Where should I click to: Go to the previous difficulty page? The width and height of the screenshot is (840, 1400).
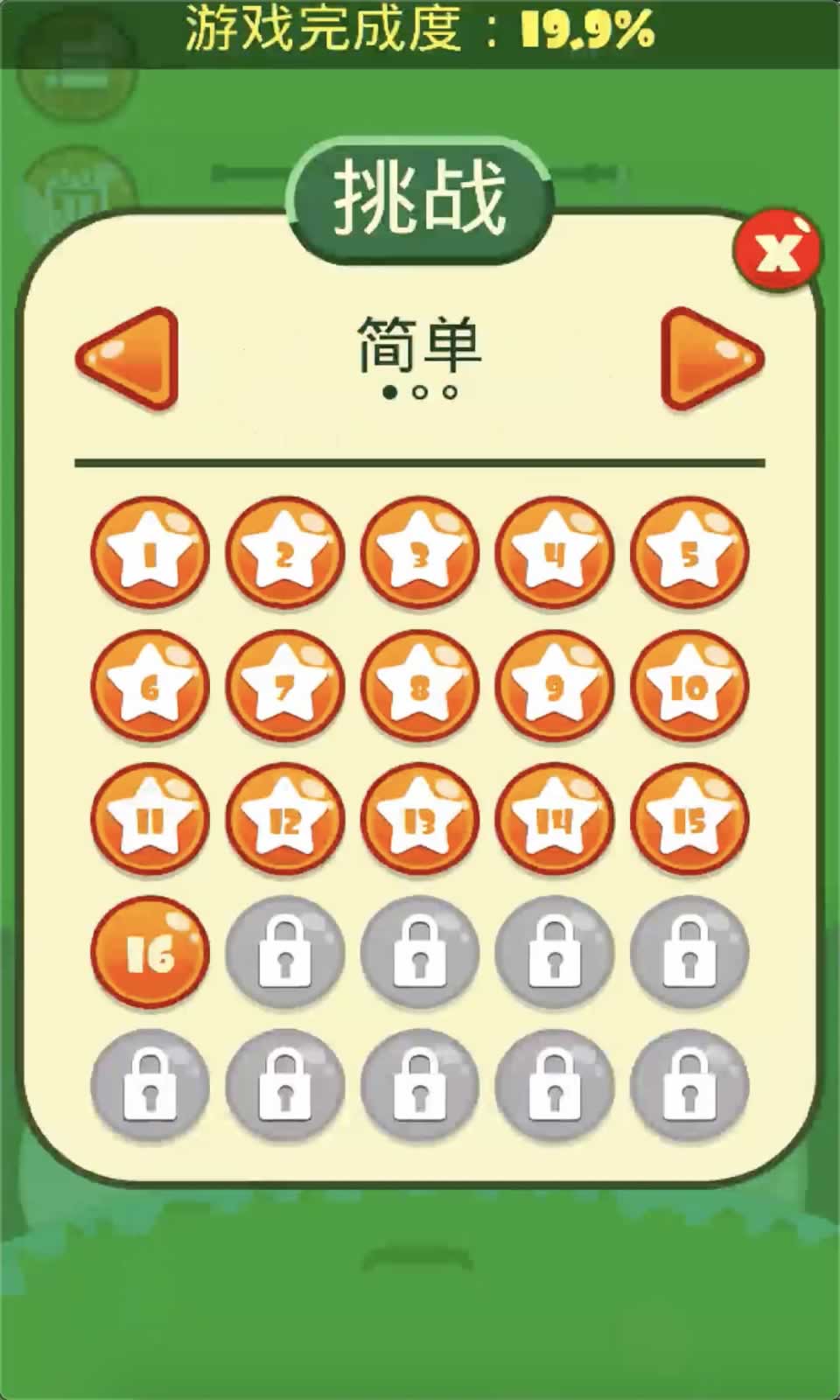click(129, 359)
